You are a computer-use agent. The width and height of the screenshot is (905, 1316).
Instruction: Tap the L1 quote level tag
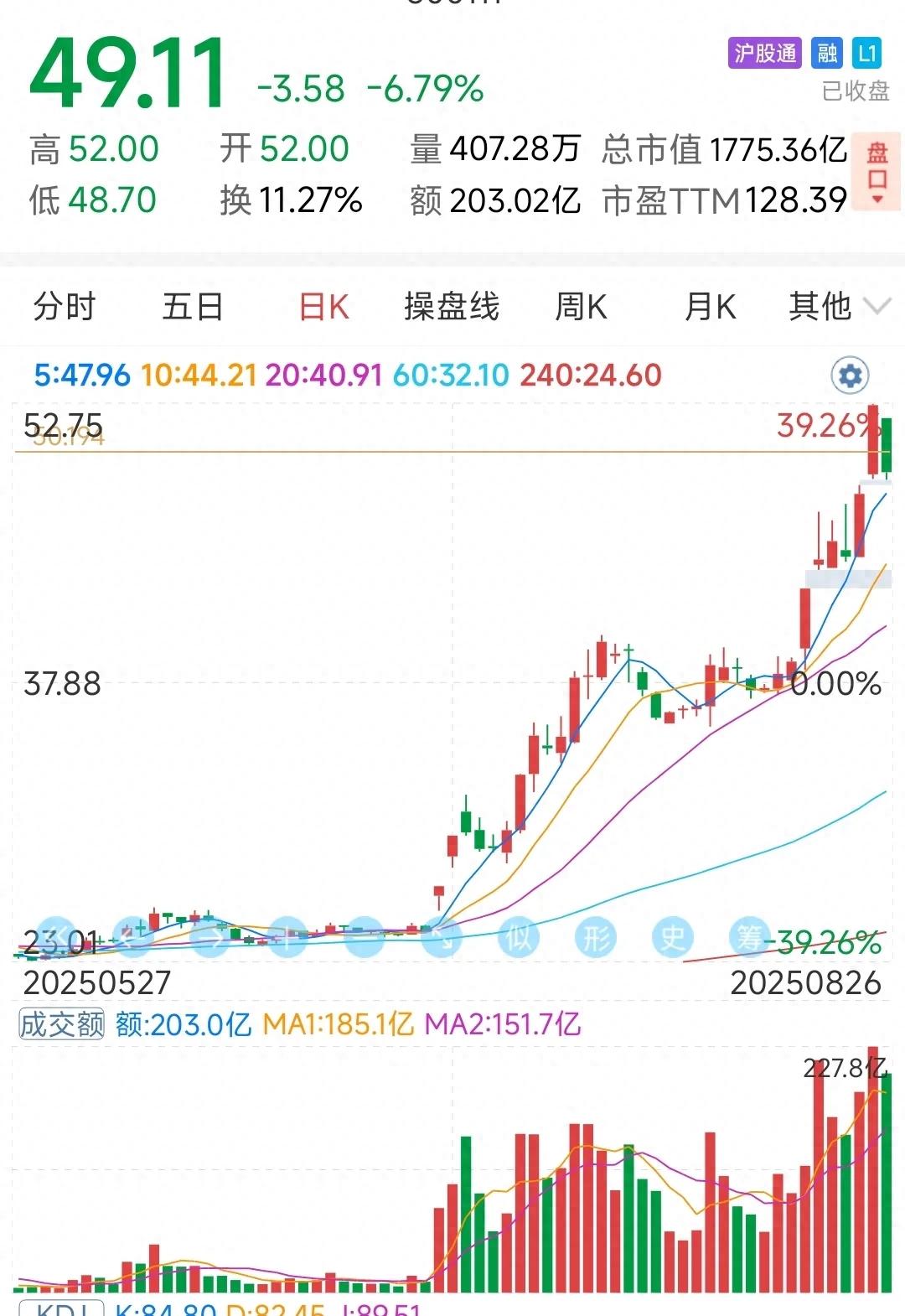(x=867, y=54)
